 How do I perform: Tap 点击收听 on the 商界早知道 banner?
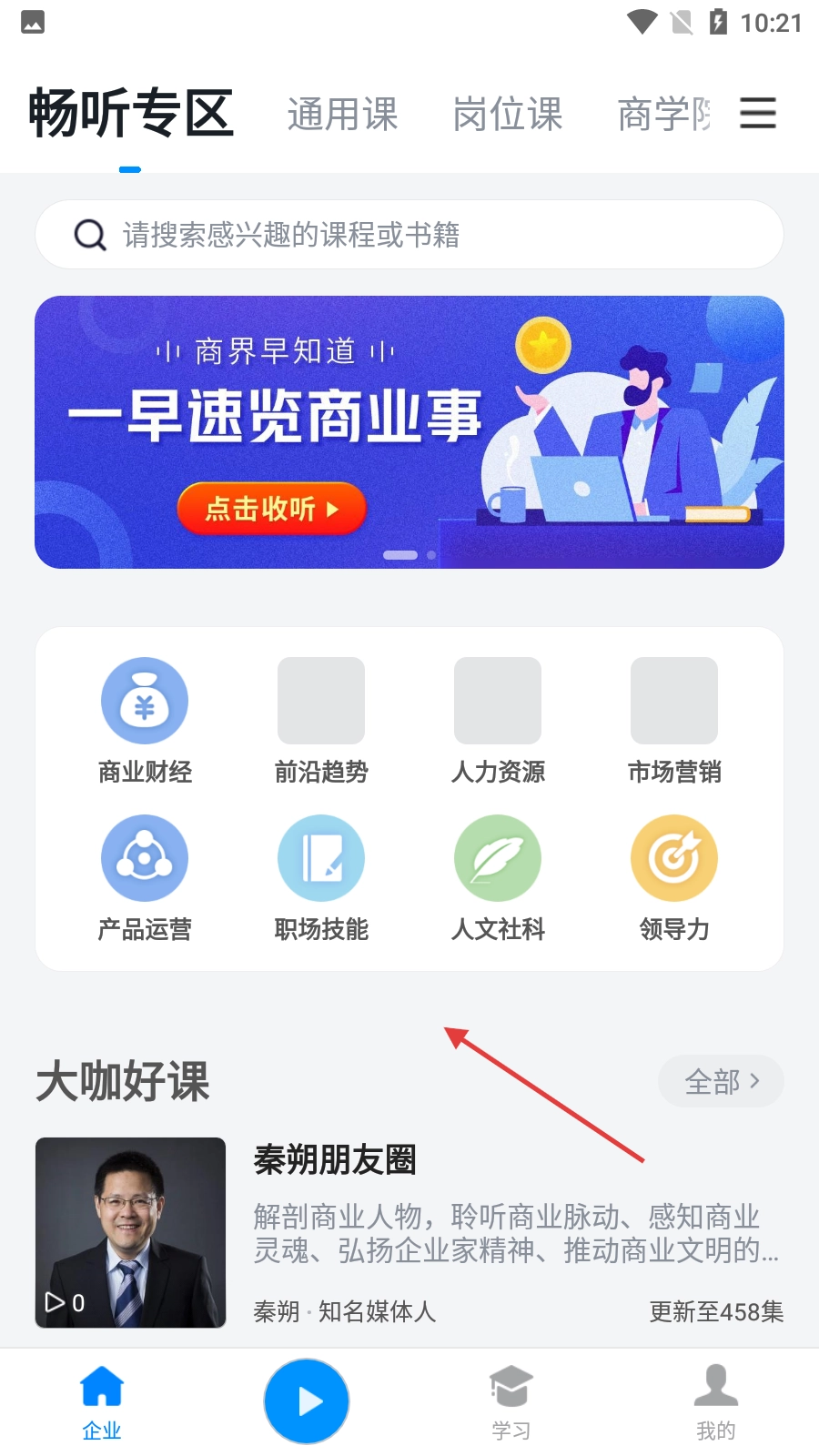click(x=271, y=508)
